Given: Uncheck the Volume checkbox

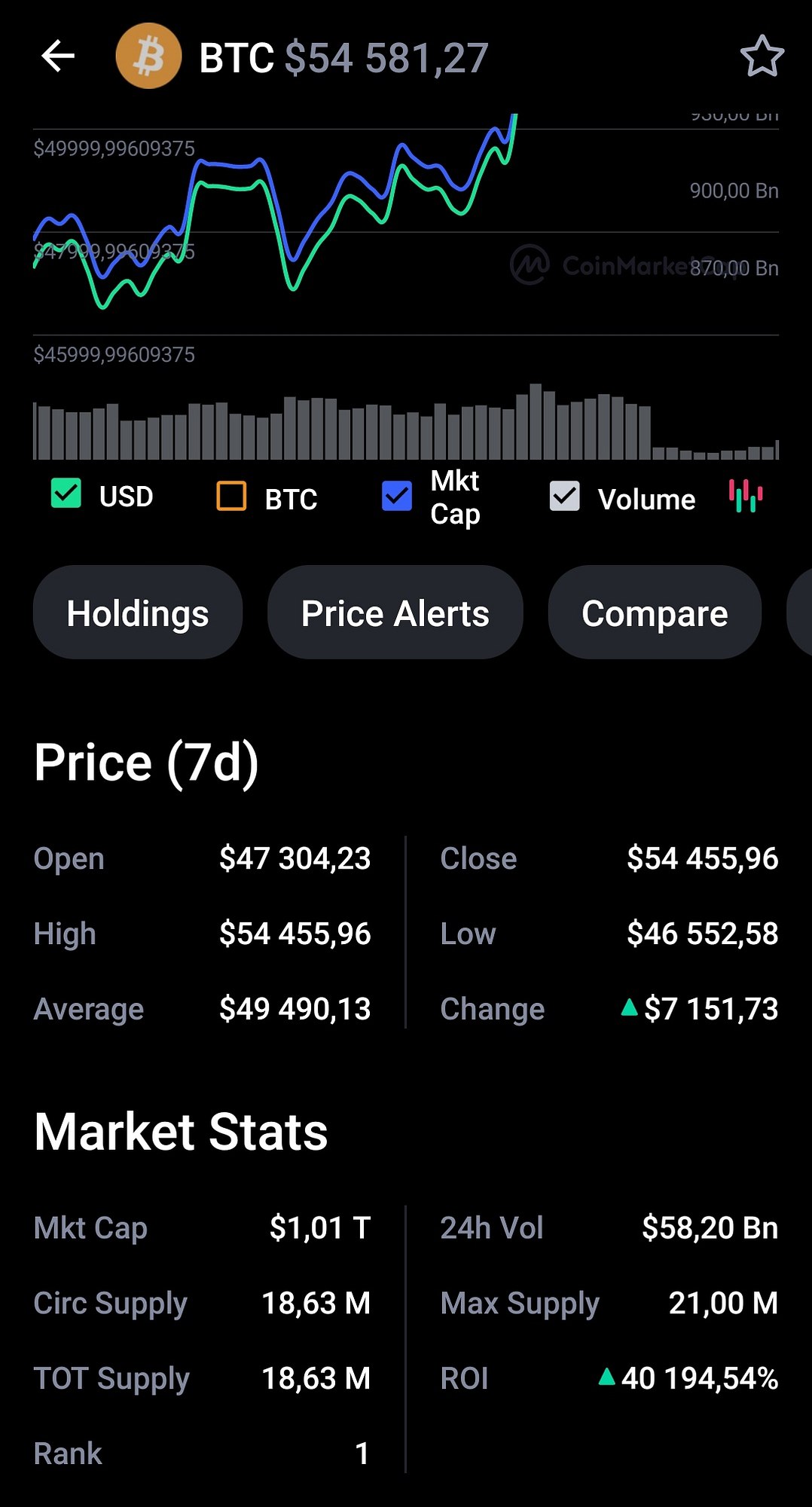Looking at the screenshot, I should [x=564, y=496].
